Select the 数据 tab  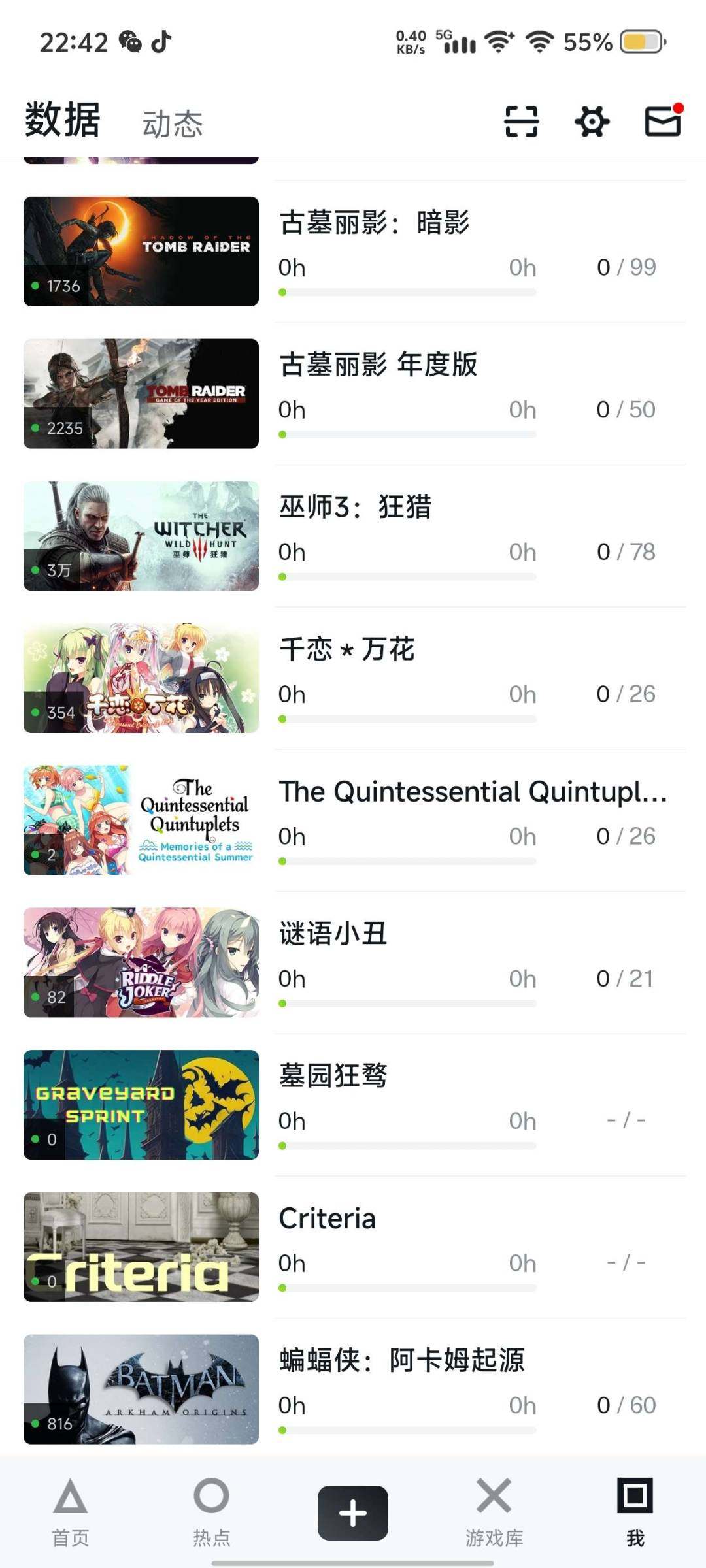[63, 120]
